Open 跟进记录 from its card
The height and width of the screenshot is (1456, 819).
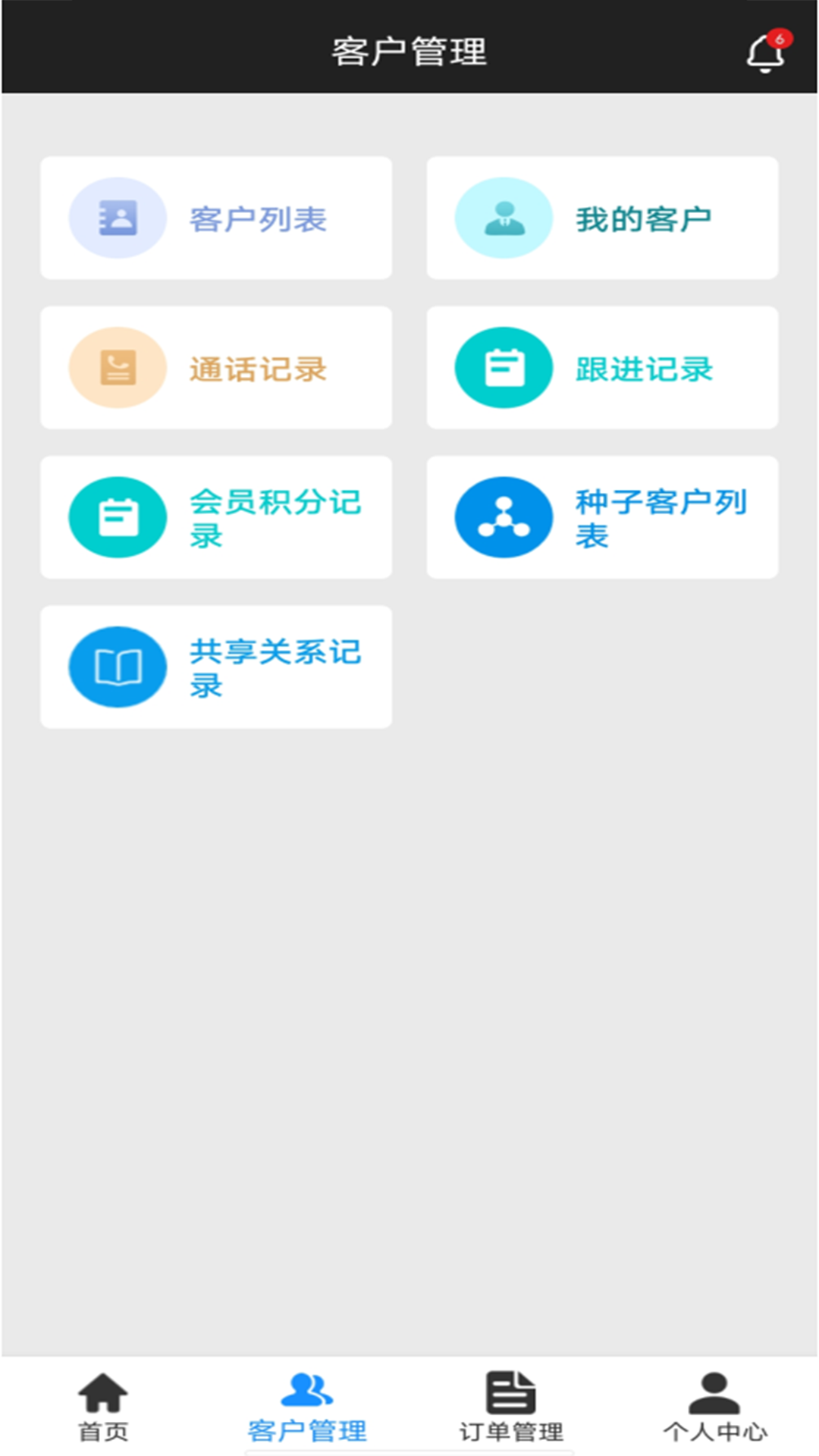[x=603, y=367]
